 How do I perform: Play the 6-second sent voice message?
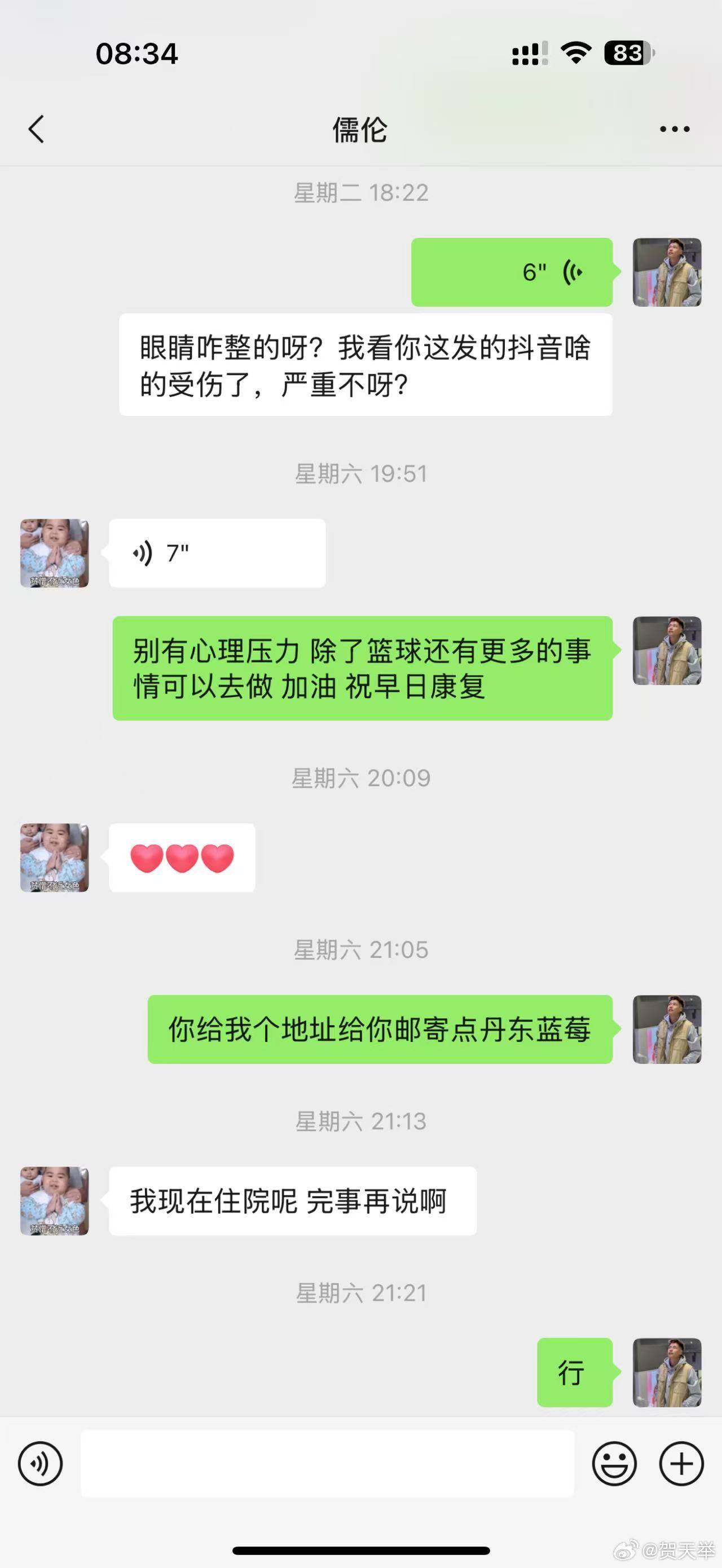pos(512,272)
